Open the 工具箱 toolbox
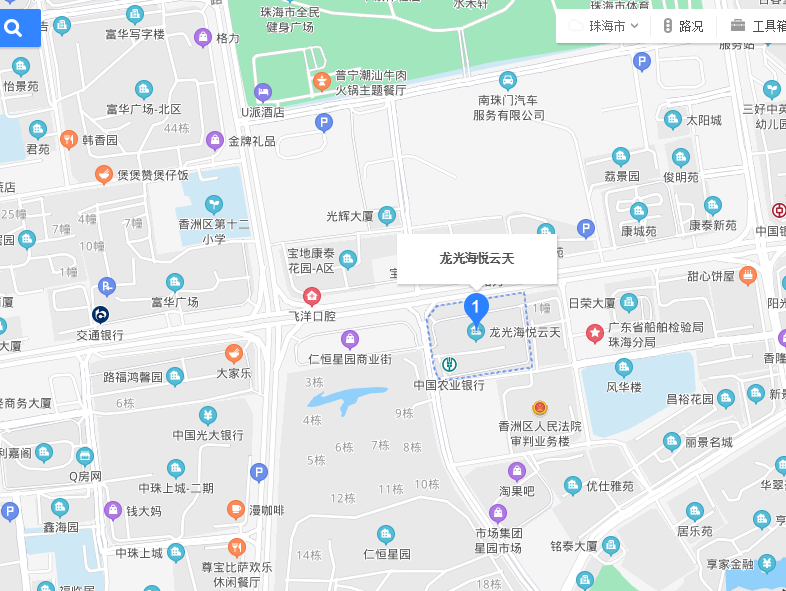This screenshot has height=591, width=786. pyautogui.click(x=757, y=26)
